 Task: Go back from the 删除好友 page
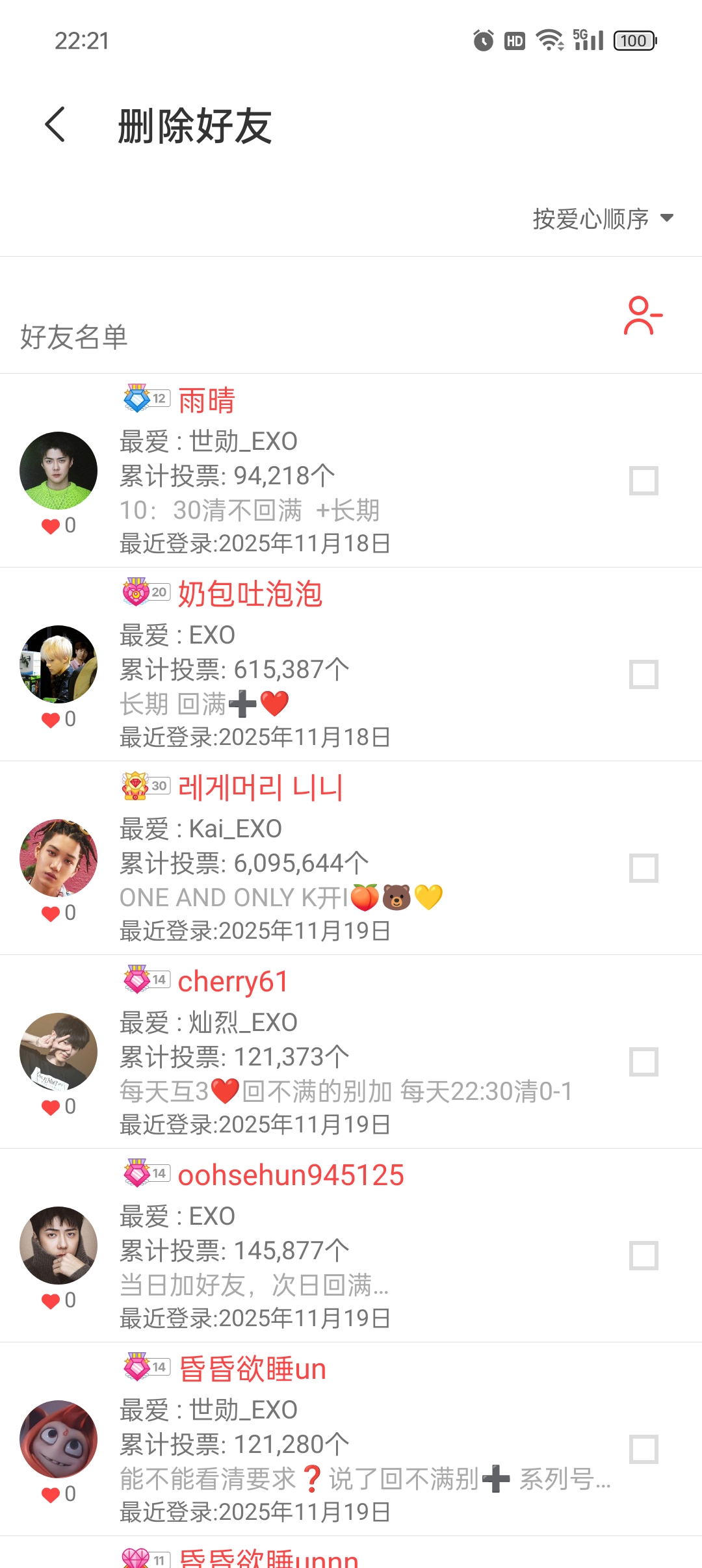click(x=56, y=125)
